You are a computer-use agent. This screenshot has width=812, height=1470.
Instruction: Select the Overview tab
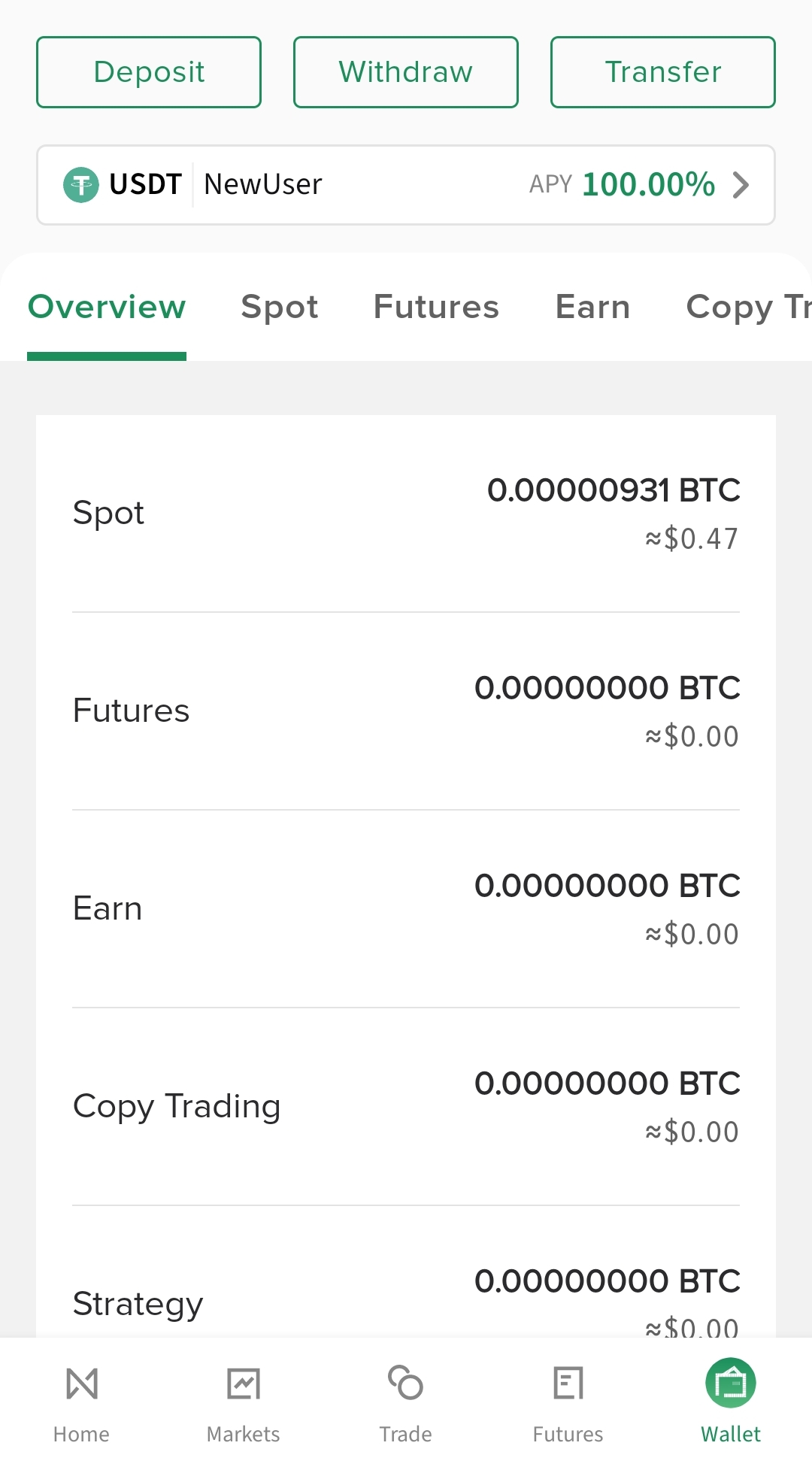click(x=107, y=308)
